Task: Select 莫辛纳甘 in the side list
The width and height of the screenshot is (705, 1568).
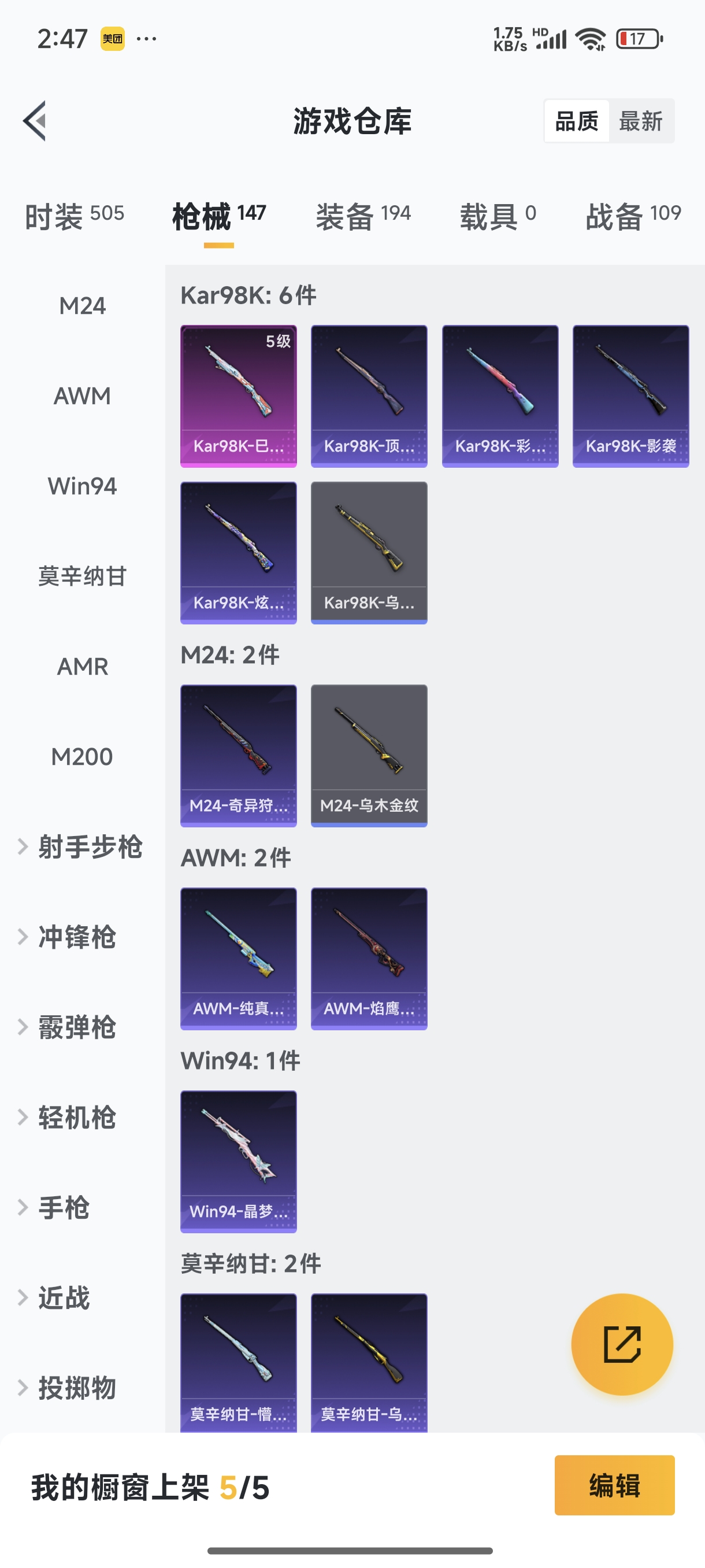Action: [82, 576]
